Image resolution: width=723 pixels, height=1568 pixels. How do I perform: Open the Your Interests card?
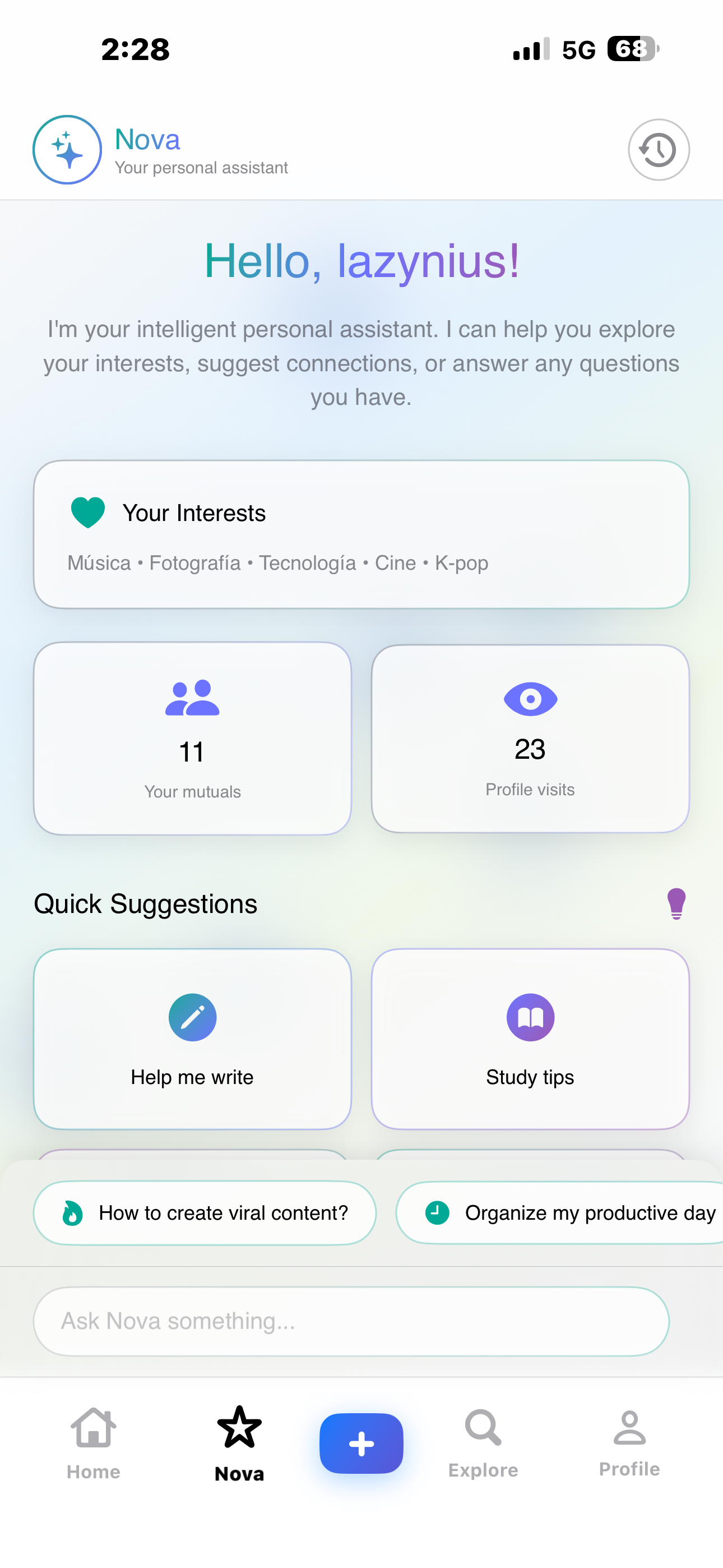[x=361, y=534]
